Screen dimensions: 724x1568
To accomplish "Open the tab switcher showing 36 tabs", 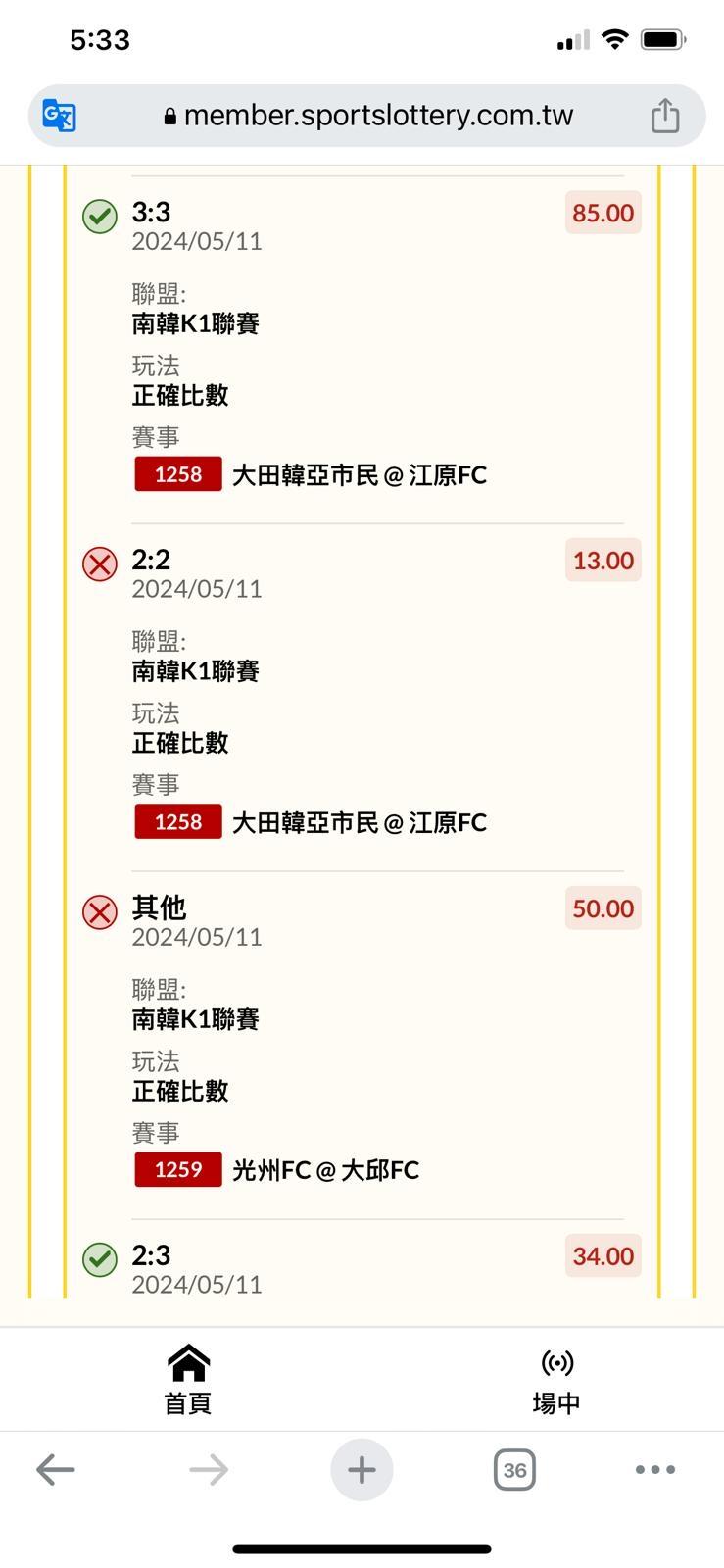I will tap(514, 1469).
